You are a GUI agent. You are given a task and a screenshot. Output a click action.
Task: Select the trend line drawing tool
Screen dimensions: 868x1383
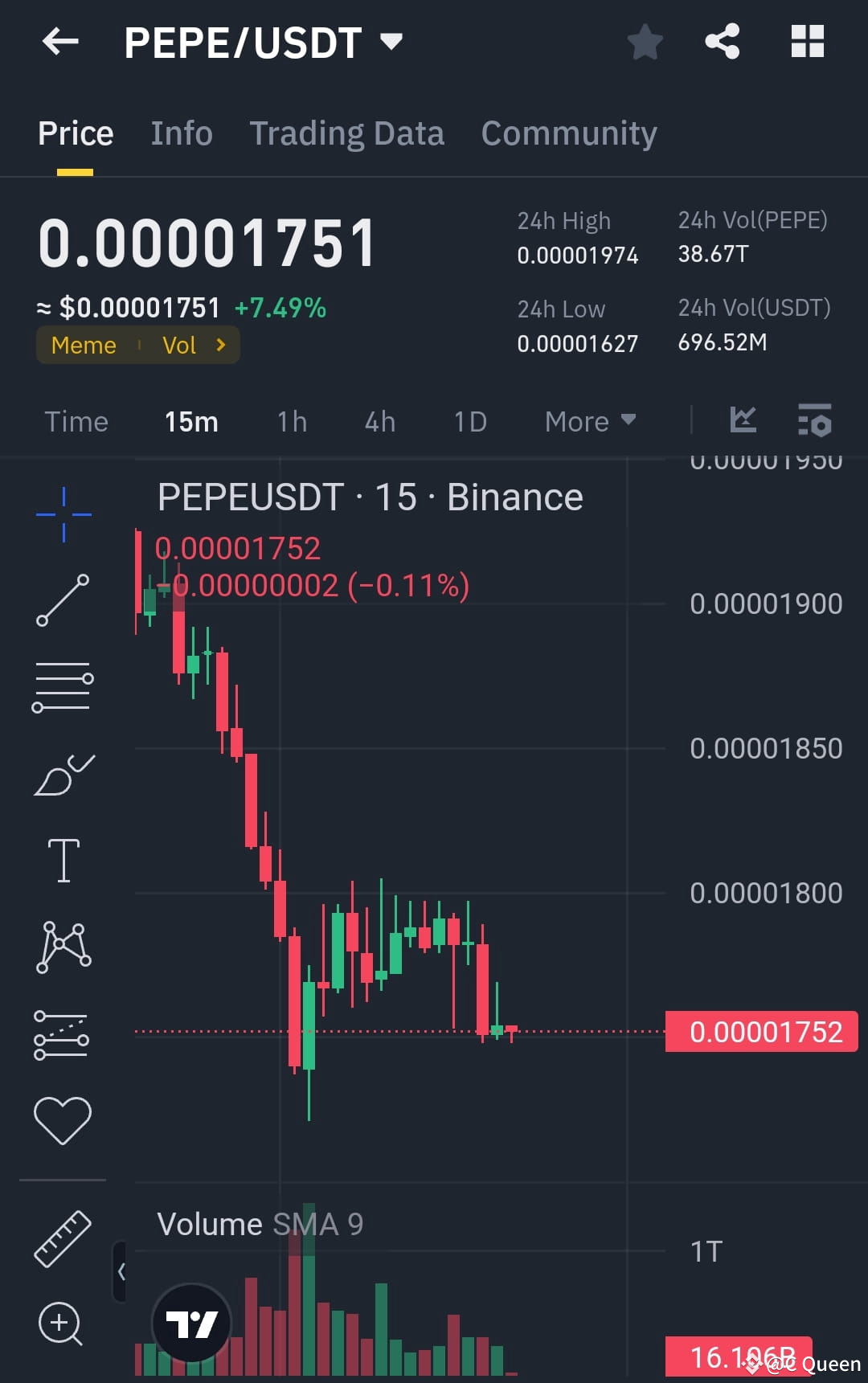pyautogui.click(x=63, y=599)
